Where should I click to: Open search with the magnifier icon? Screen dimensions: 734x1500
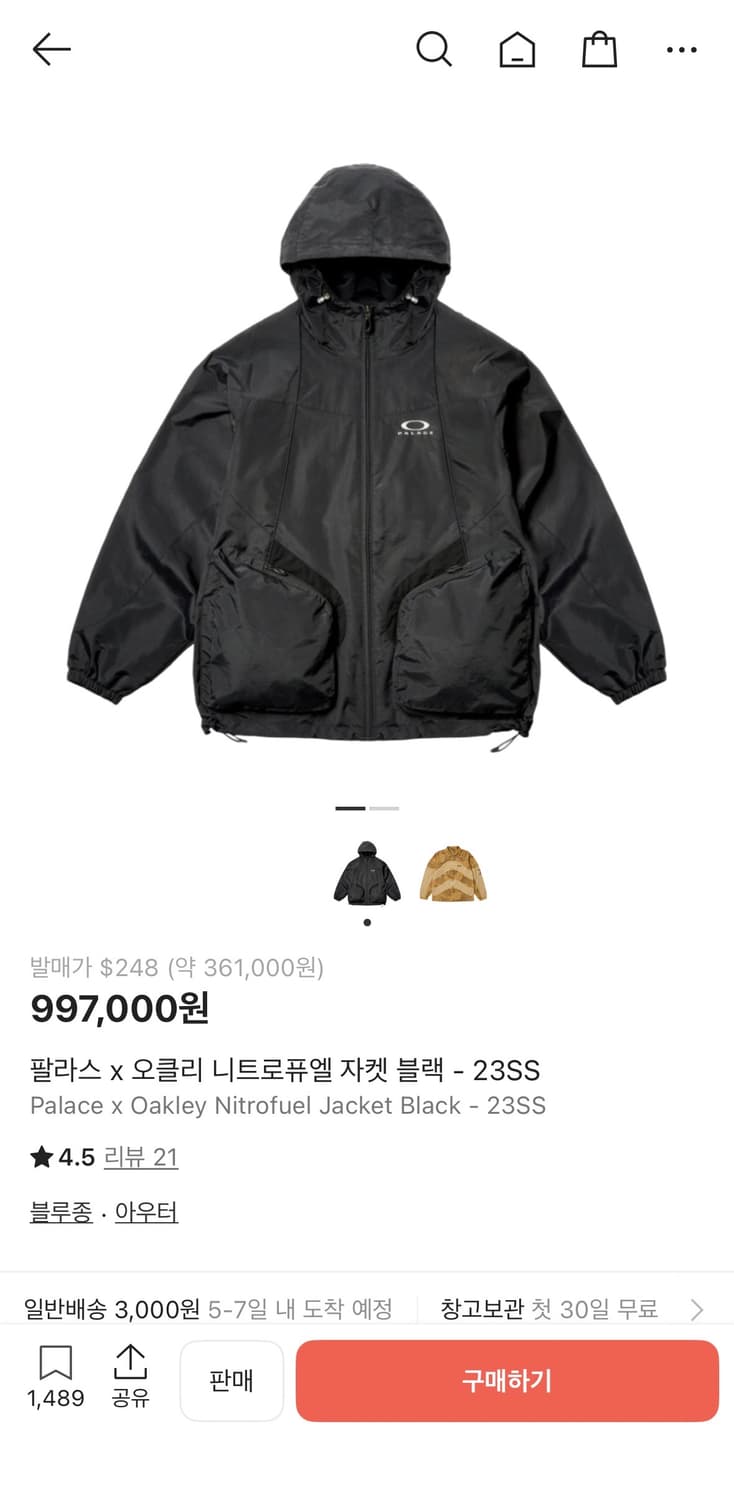tap(434, 48)
